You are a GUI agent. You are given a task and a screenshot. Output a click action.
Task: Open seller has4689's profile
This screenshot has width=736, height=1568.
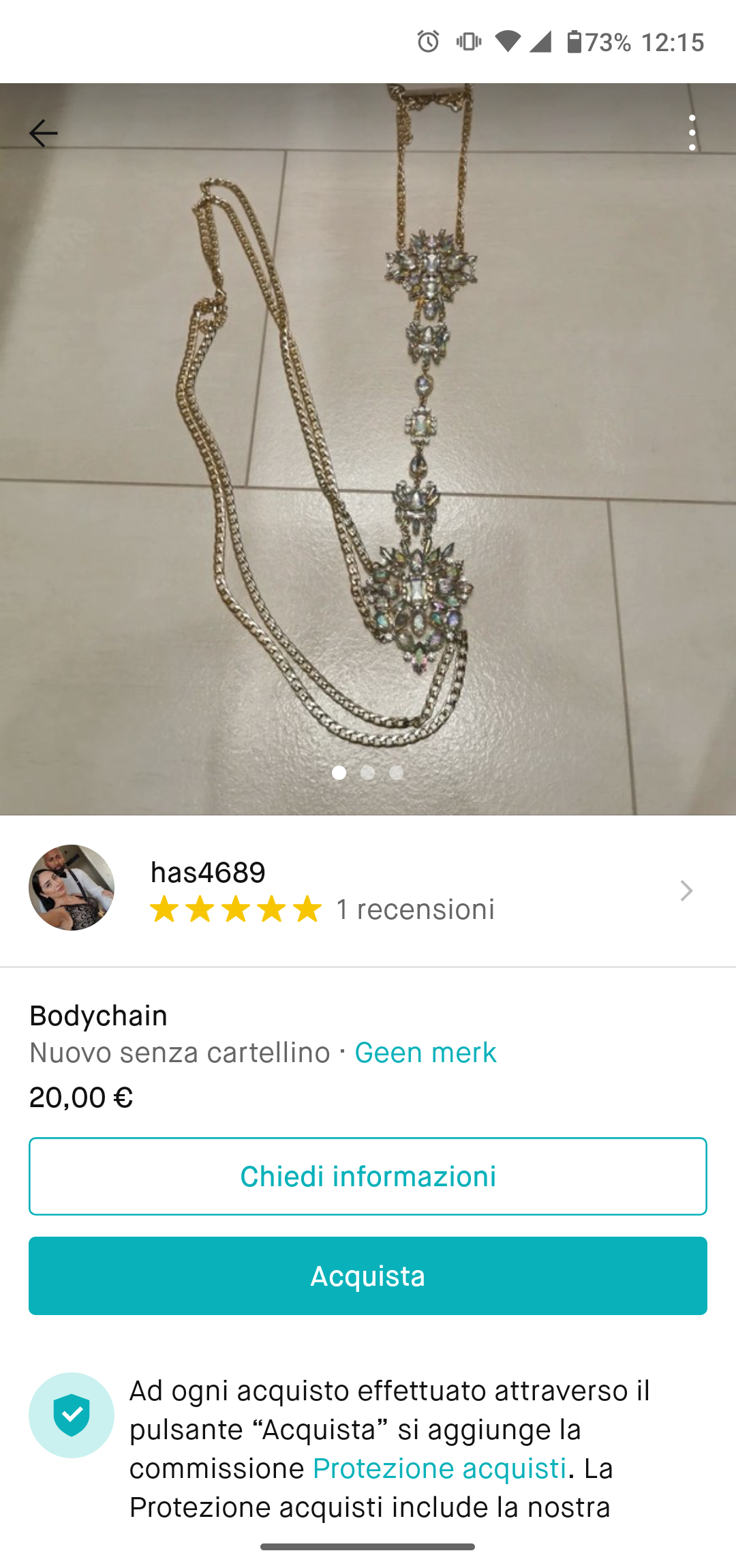tap(368, 890)
